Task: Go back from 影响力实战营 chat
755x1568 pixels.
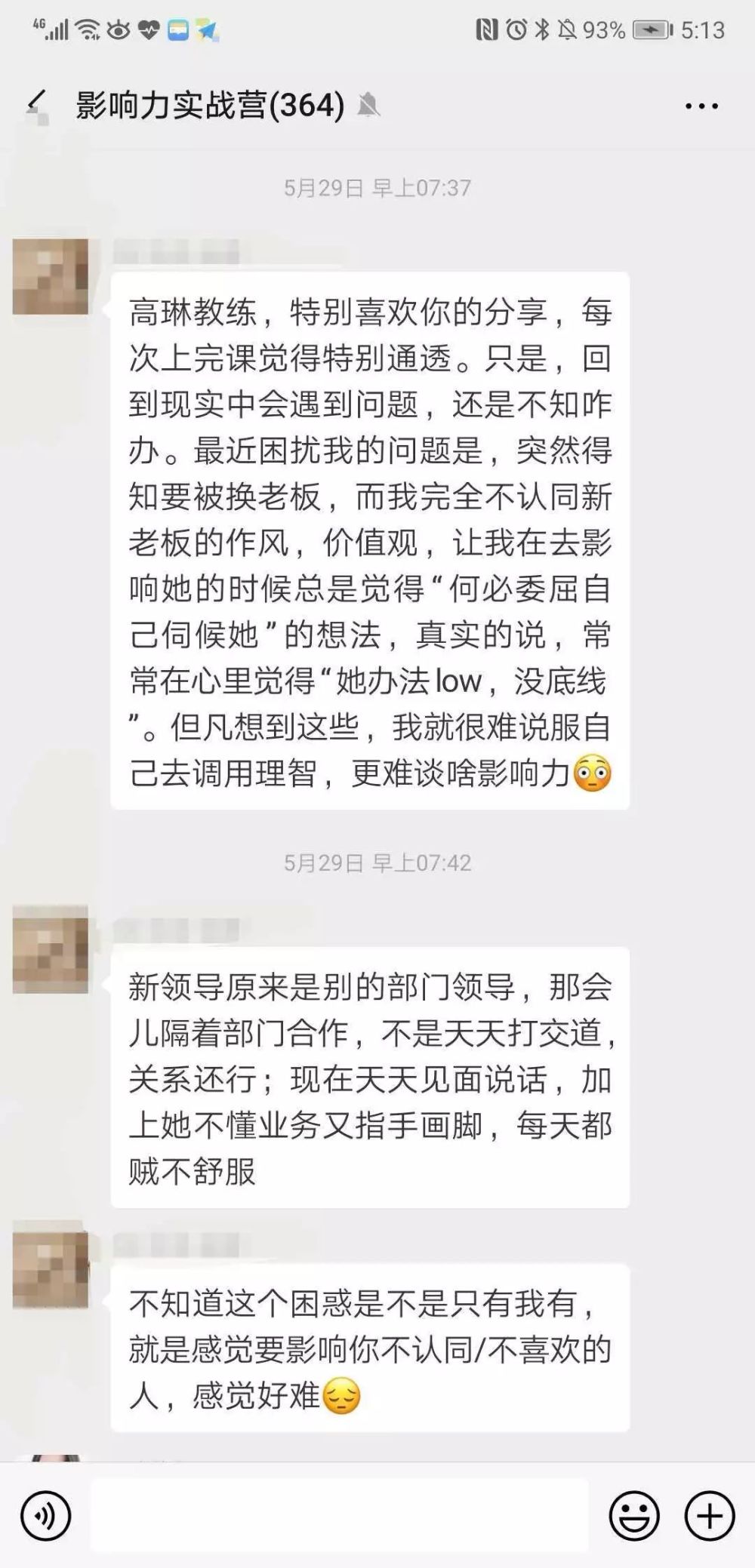Action: coord(36,104)
